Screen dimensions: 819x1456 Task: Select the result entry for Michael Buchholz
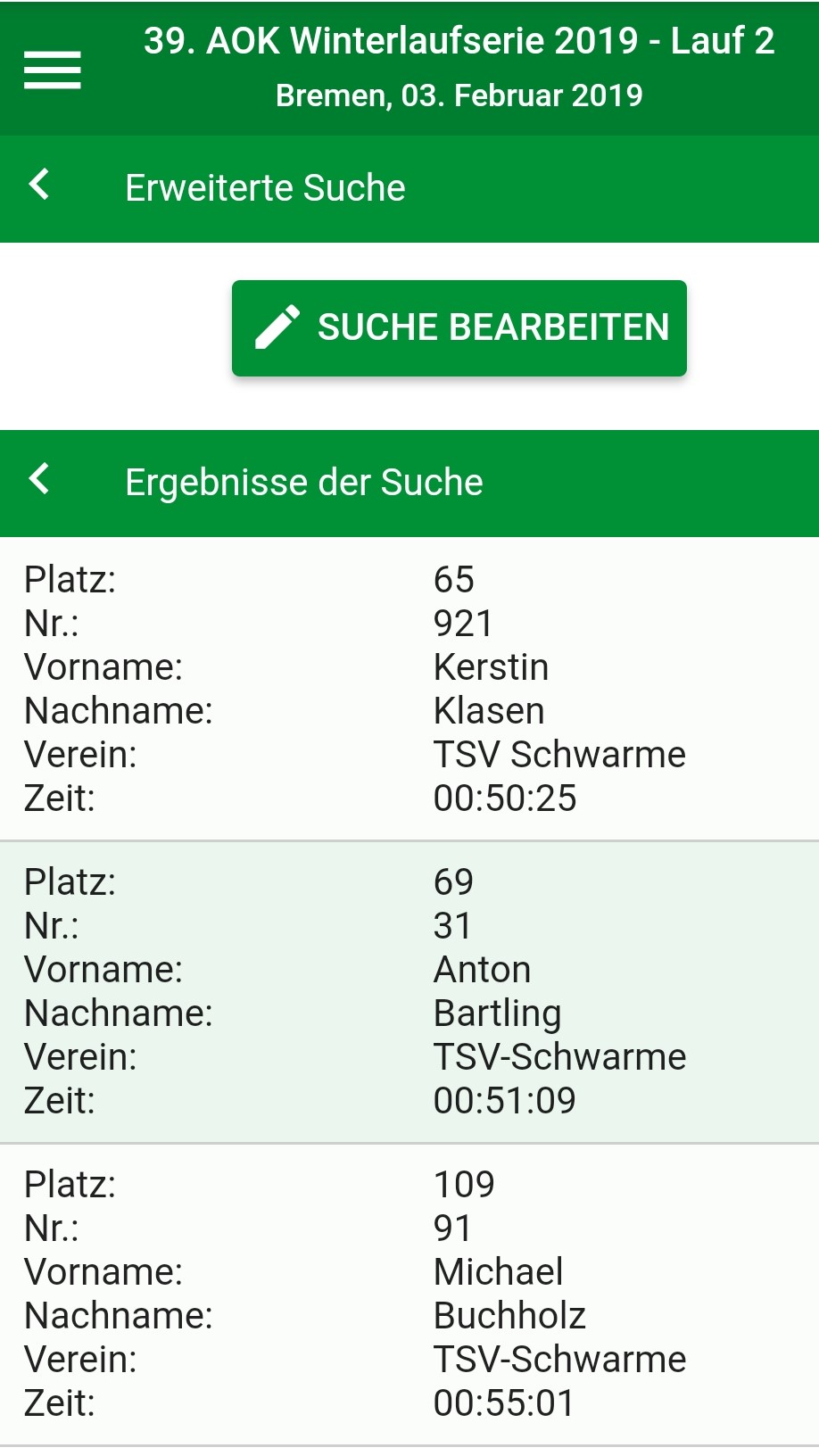(x=409, y=1292)
